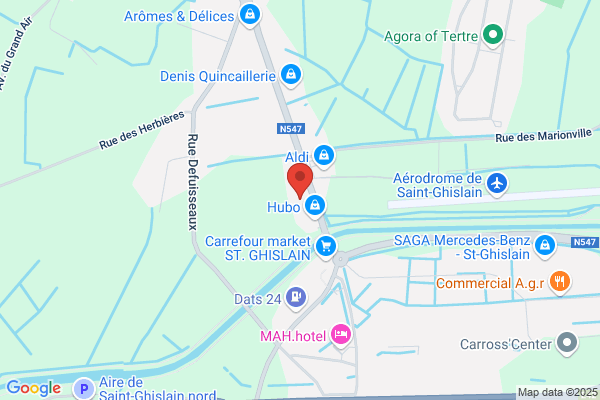Viewport: 600px width, 400px height.
Task: Tap the red location pin
Action: coord(300,181)
